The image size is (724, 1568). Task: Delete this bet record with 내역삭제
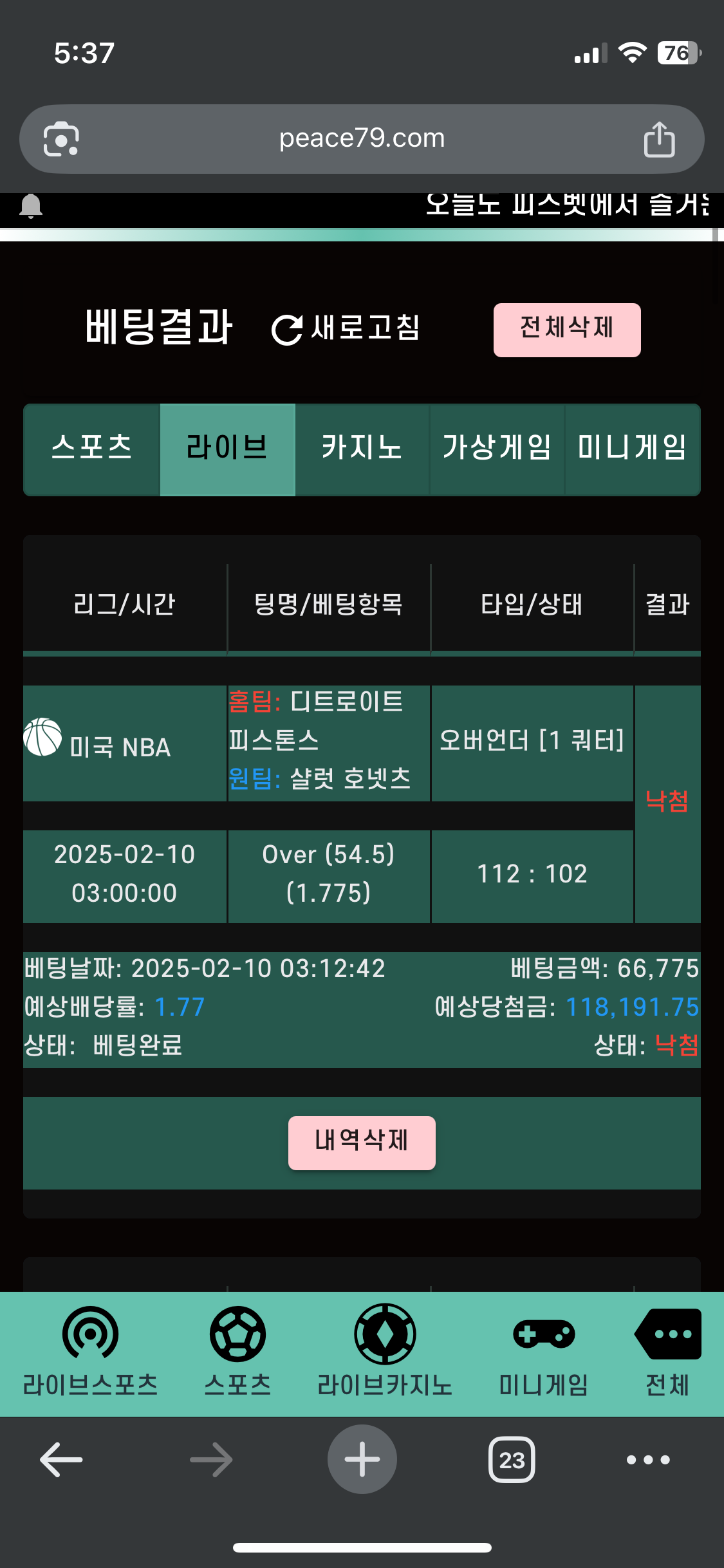(x=362, y=1143)
